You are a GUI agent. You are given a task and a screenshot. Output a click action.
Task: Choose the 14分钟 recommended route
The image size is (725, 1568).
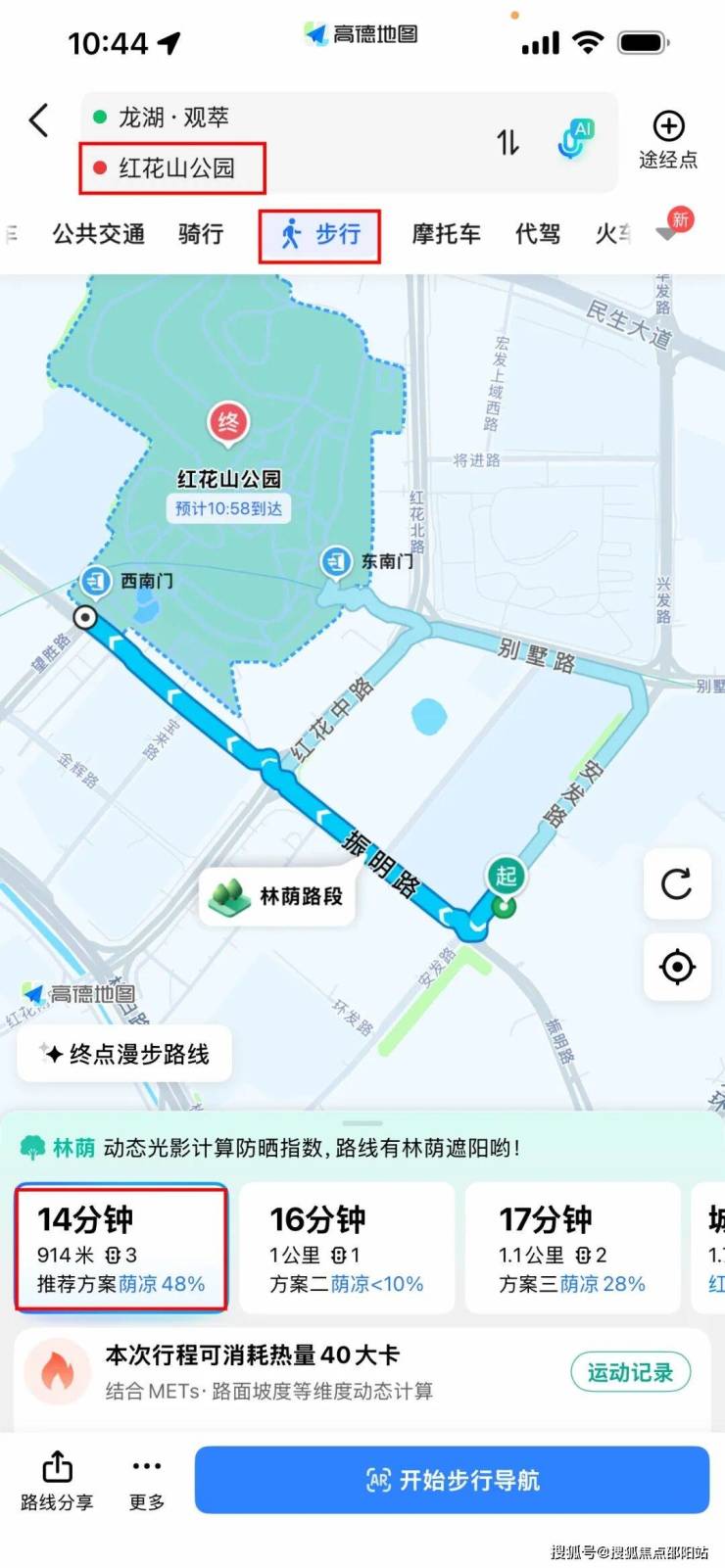coord(121,1247)
